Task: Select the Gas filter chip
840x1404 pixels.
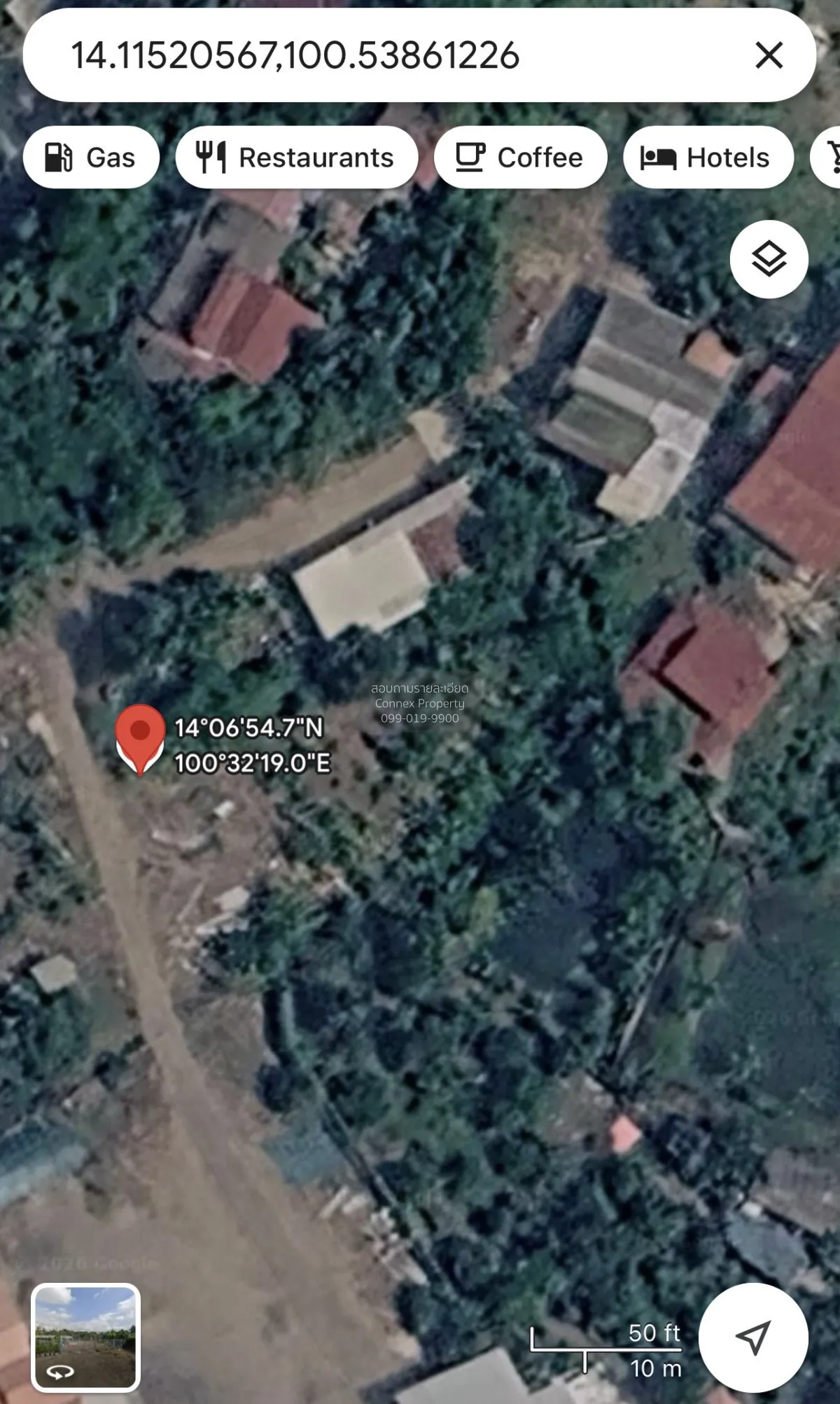Action: 91,158
